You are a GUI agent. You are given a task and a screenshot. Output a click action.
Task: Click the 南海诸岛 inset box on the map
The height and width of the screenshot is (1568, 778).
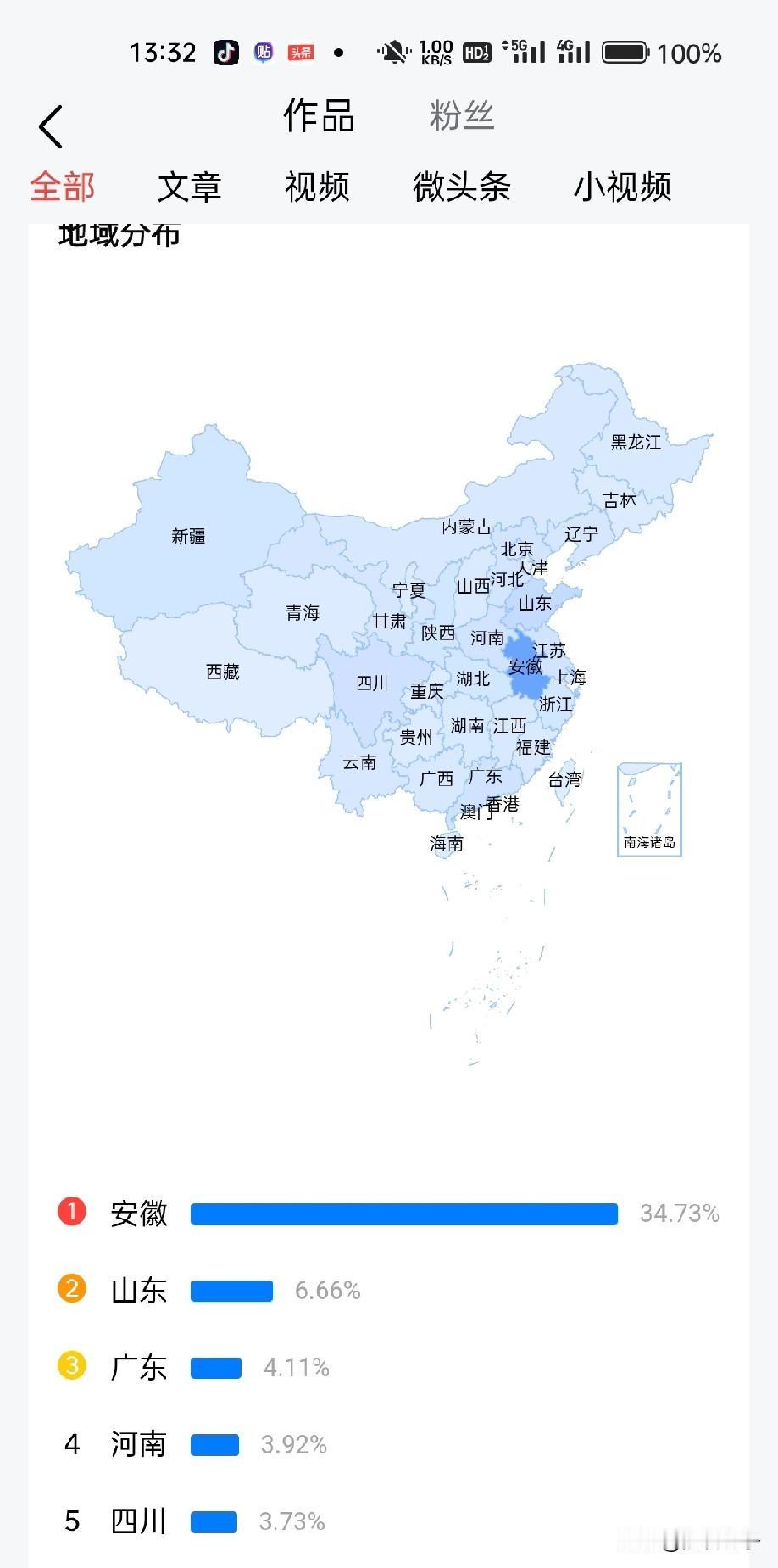click(647, 810)
